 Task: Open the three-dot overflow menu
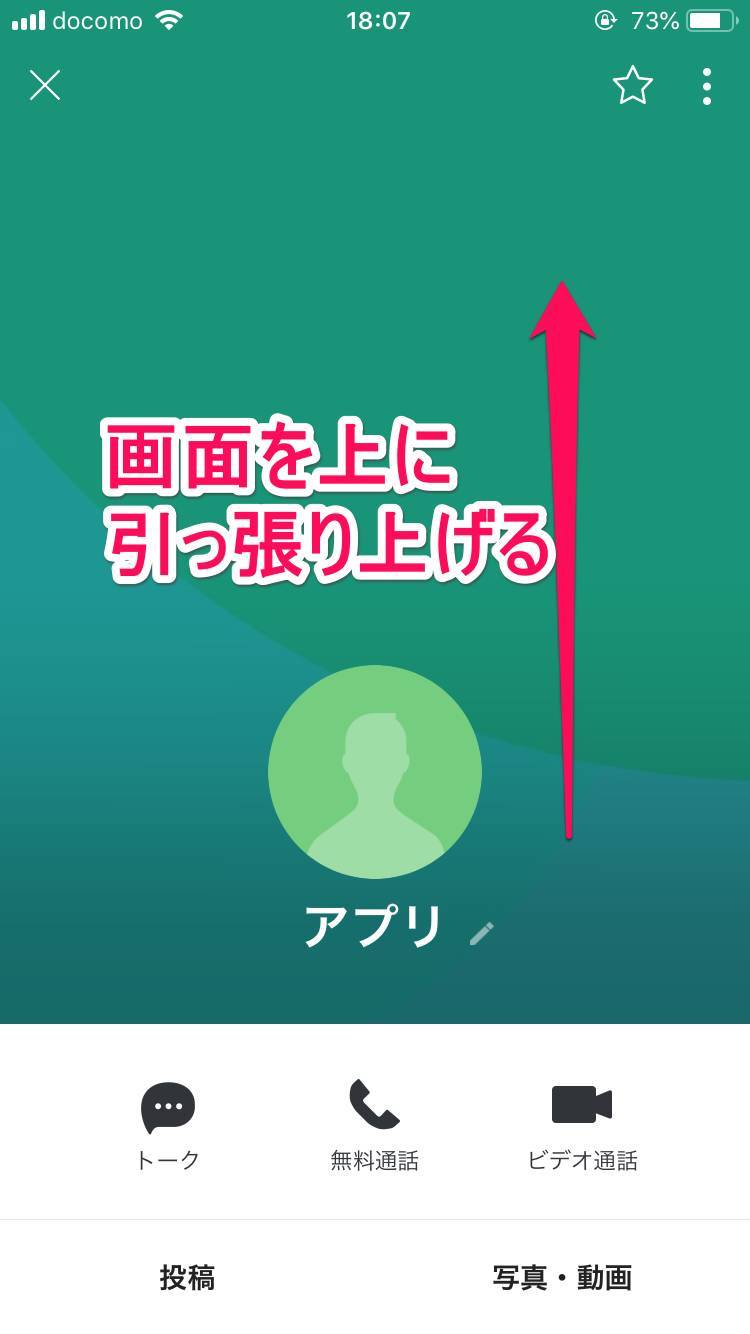coord(707,86)
